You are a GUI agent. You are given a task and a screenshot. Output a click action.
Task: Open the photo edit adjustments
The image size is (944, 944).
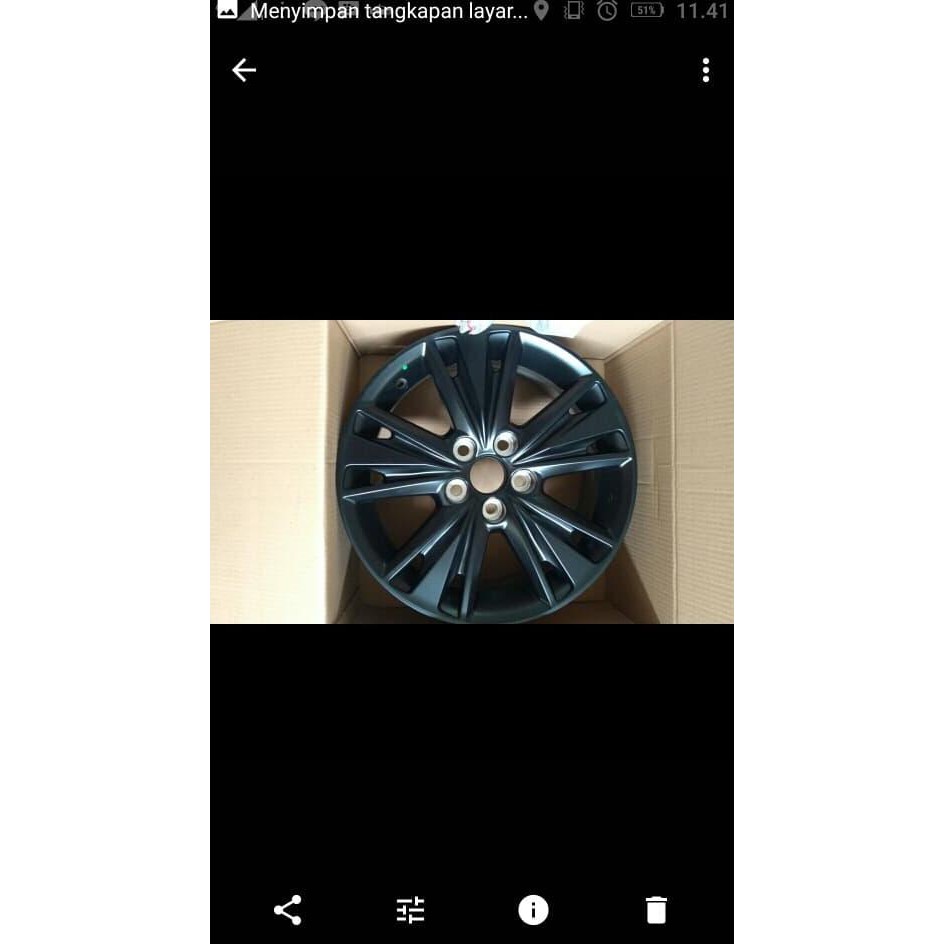[411, 910]
